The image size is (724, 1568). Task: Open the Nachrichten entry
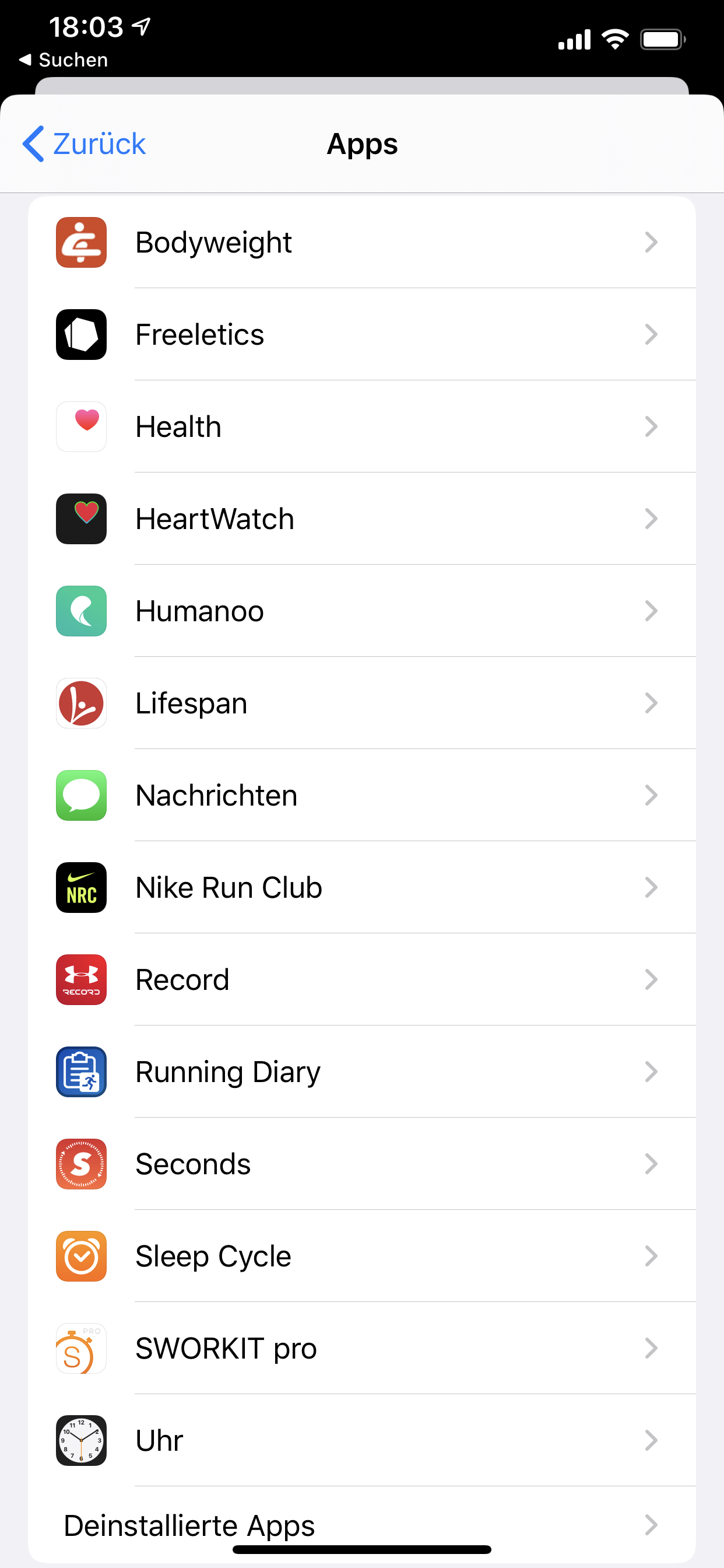tap(361, 796)
